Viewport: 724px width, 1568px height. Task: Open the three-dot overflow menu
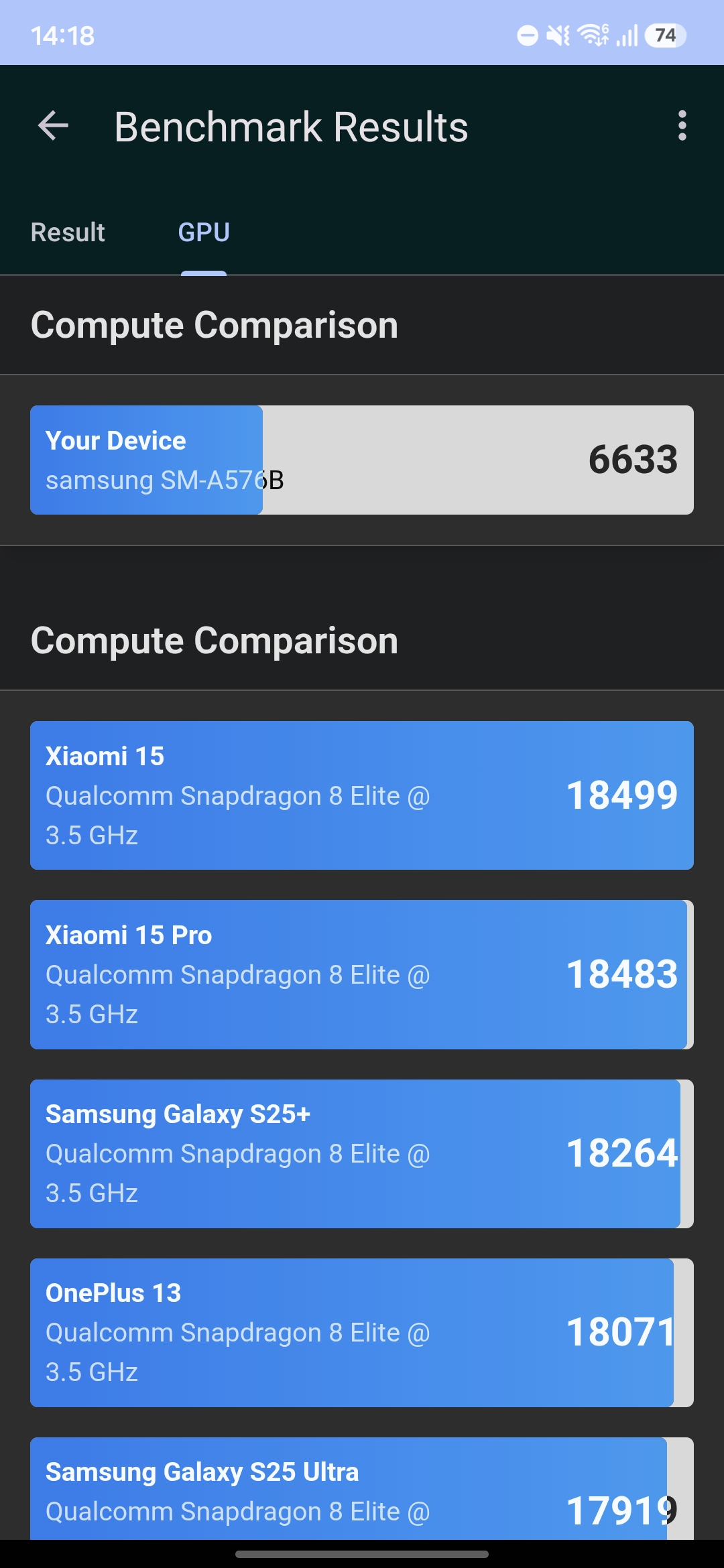pyautogui.click(x=682, y=126)
